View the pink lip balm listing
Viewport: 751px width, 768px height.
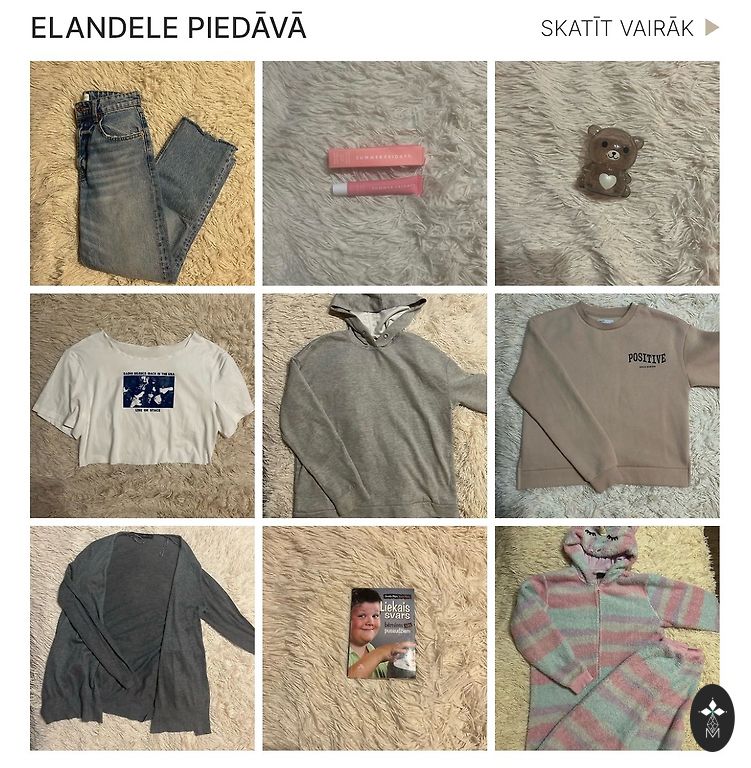tap(375, 174)
